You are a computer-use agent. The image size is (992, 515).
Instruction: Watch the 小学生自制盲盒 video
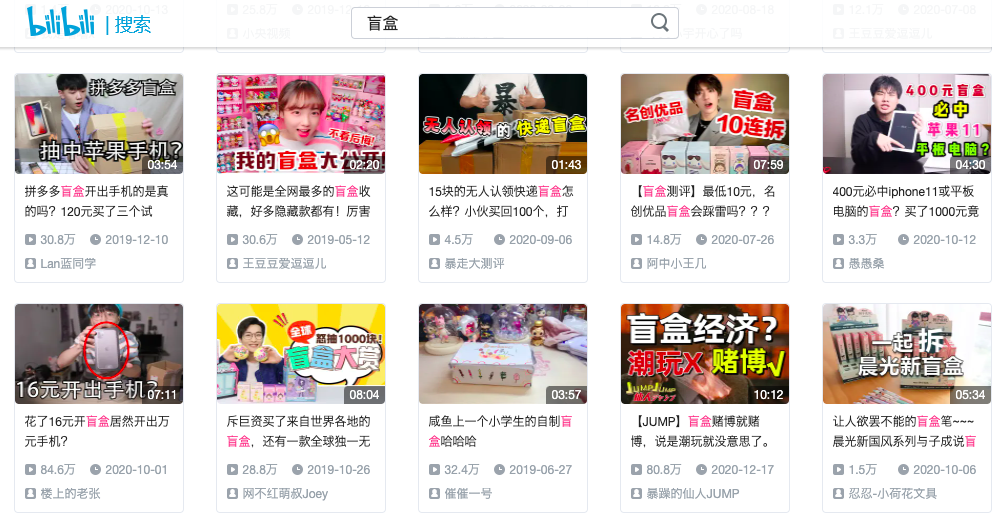[x=503, y=354]
